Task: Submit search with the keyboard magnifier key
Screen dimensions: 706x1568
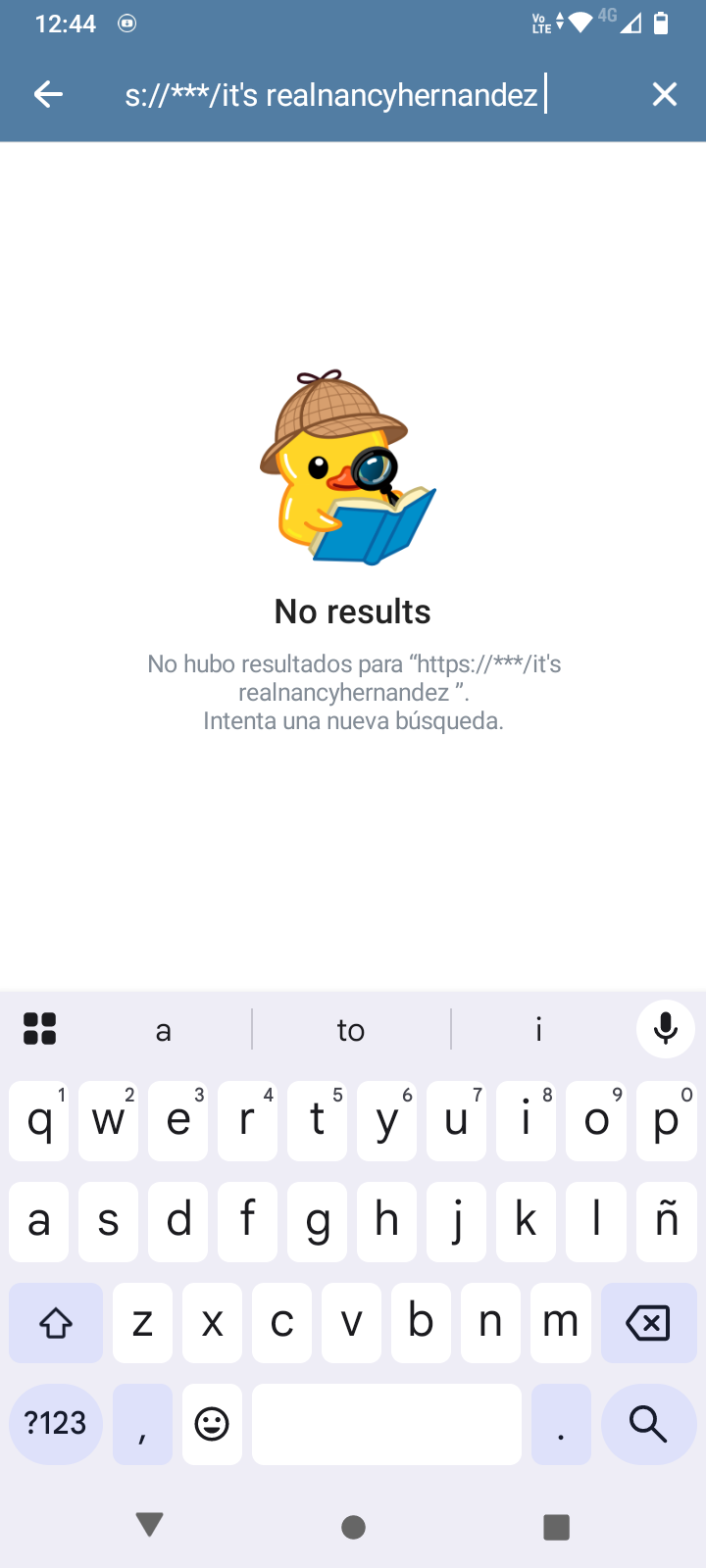Action: pyautogui.click(x=647, y=1424)
